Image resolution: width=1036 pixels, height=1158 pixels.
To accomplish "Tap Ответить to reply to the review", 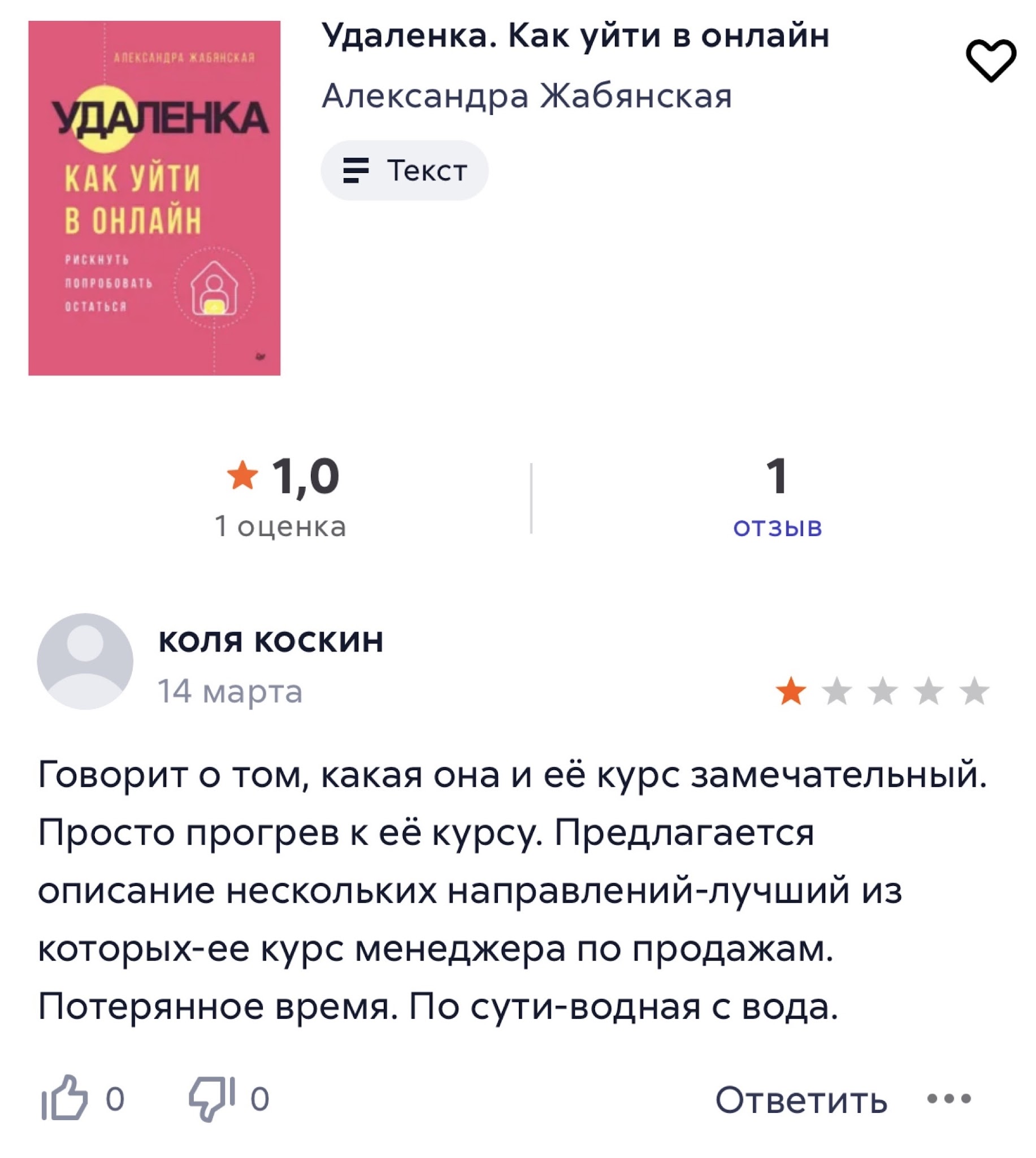I will (x=801, y=1099).
